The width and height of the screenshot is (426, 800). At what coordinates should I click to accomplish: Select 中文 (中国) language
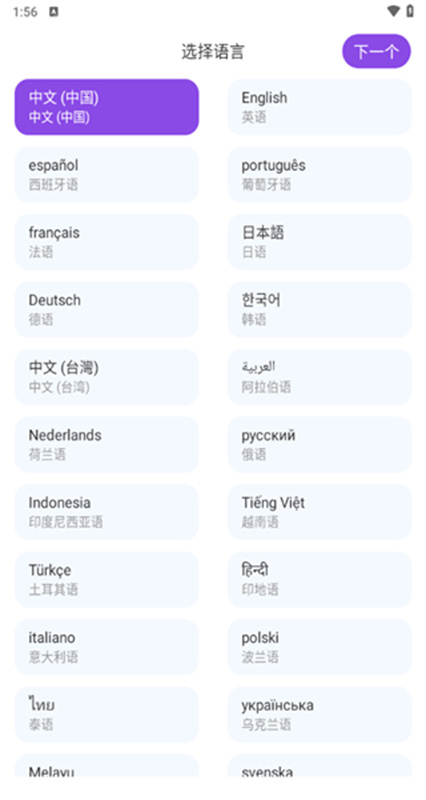coord(107,107)
